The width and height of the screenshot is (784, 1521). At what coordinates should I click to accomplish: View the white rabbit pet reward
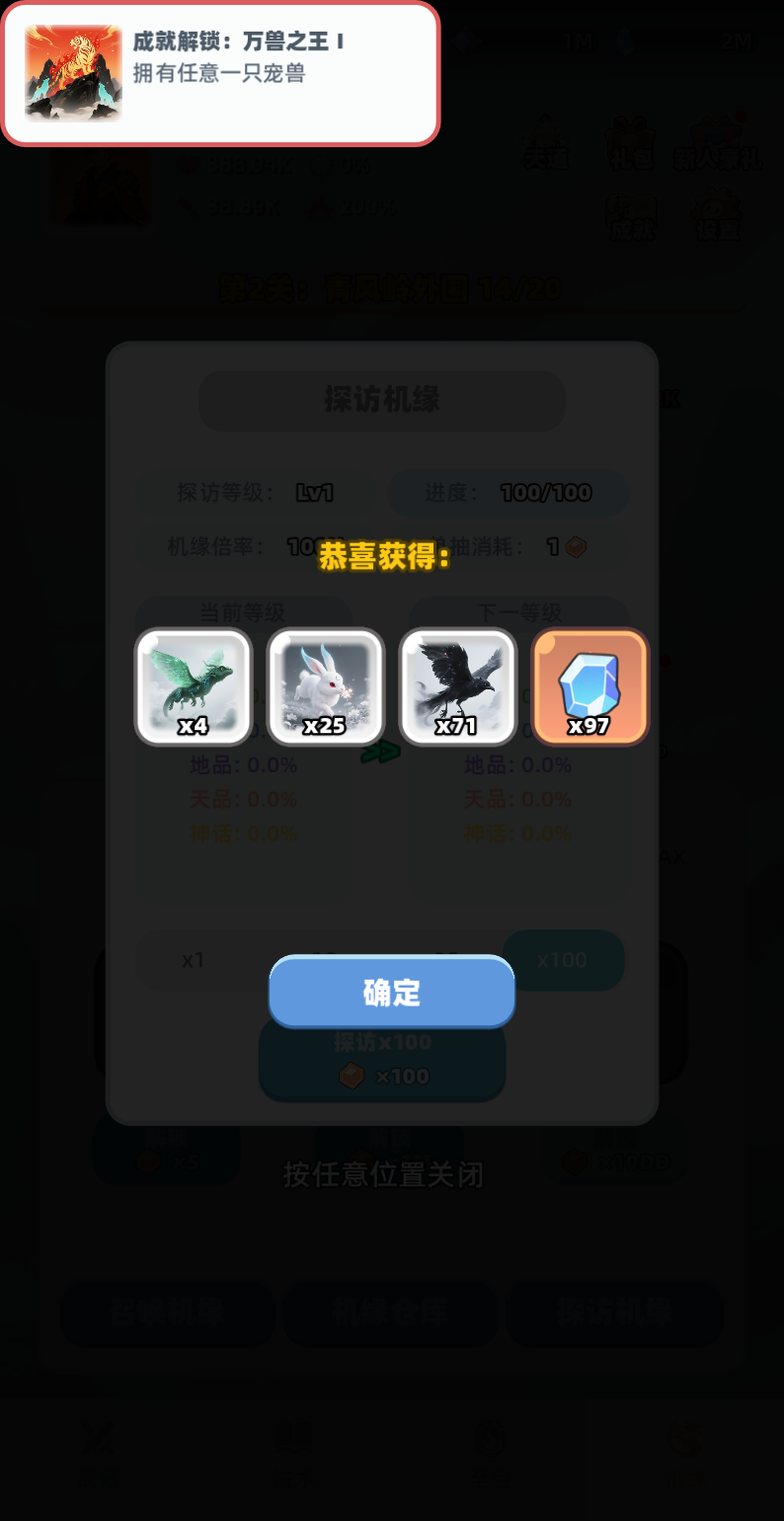tap(325, 686)
